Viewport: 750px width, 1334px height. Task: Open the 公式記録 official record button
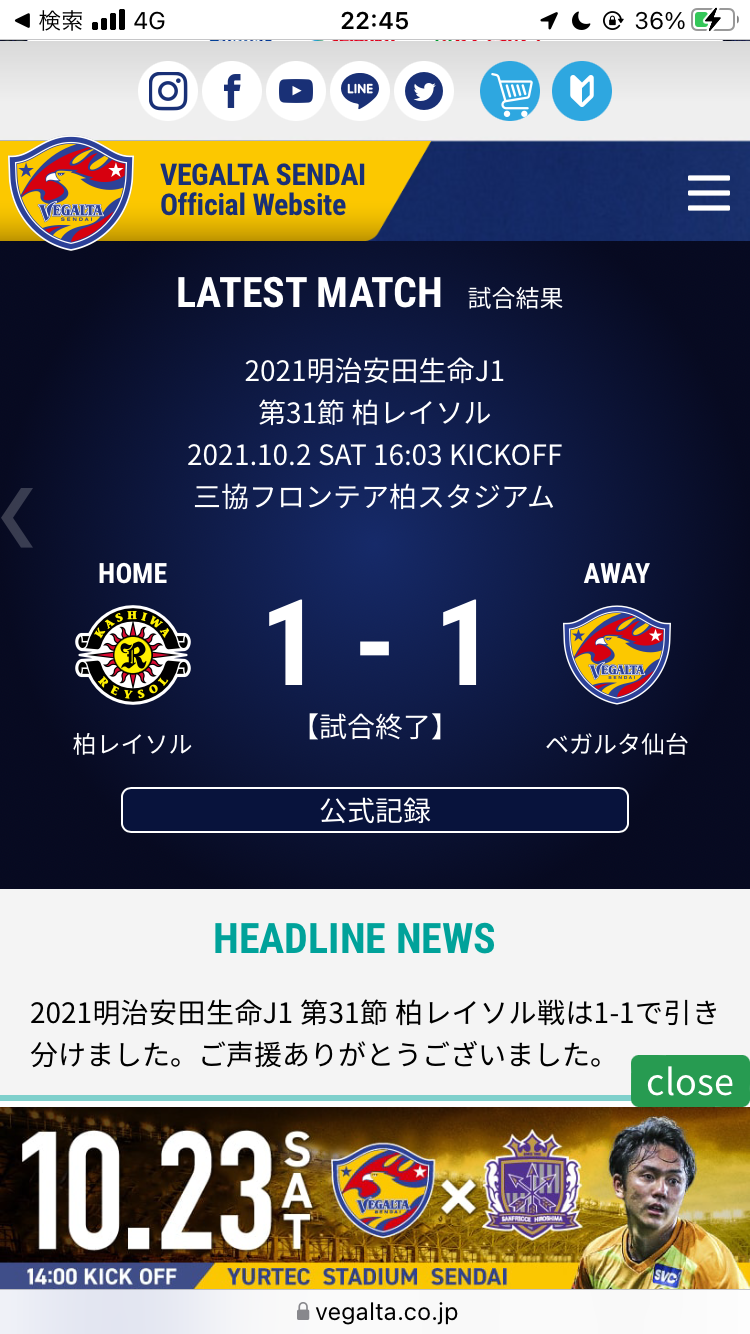[x=375, y=810]
